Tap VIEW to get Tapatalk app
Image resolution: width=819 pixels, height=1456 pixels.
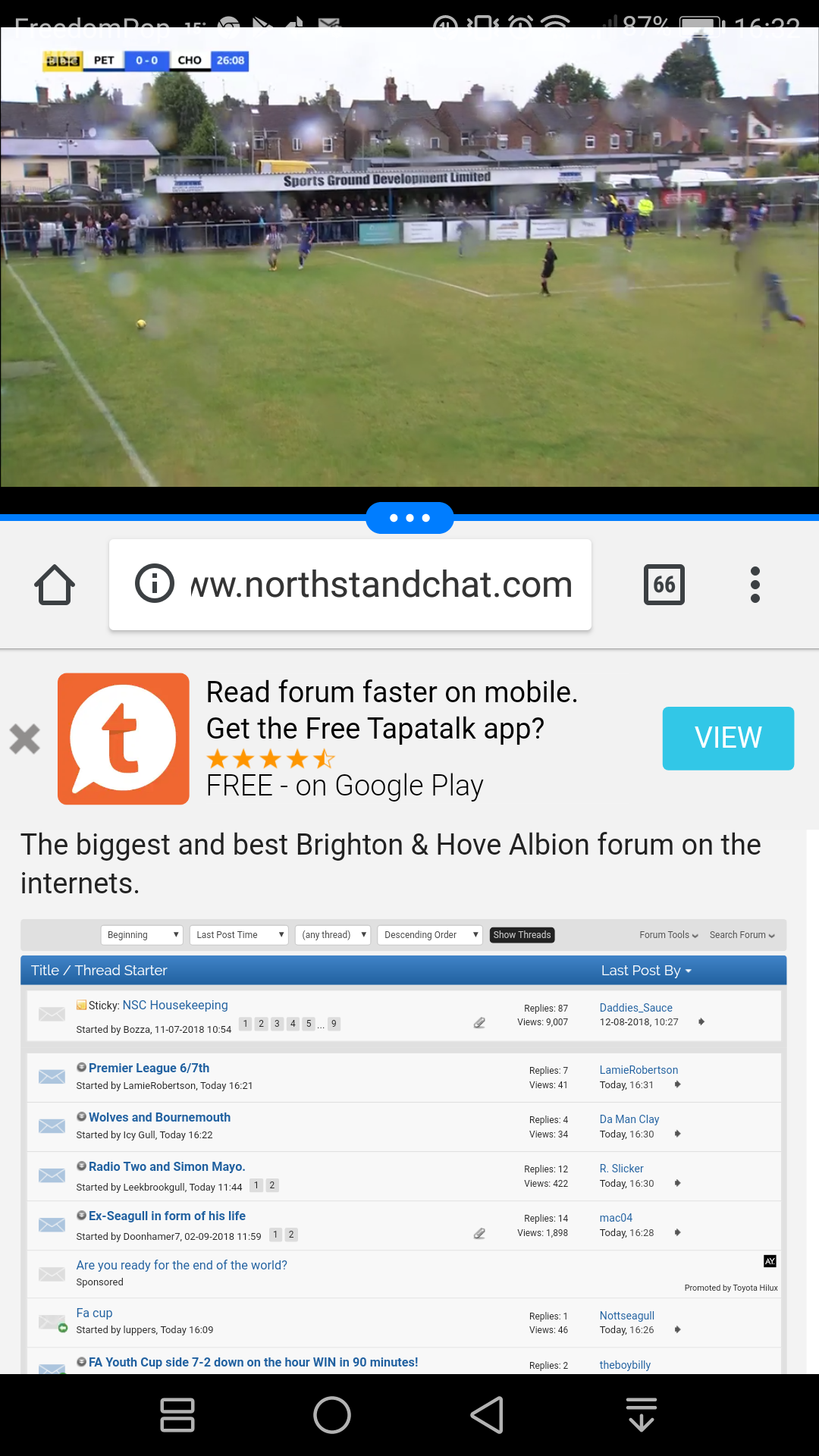tap(728, 738)
